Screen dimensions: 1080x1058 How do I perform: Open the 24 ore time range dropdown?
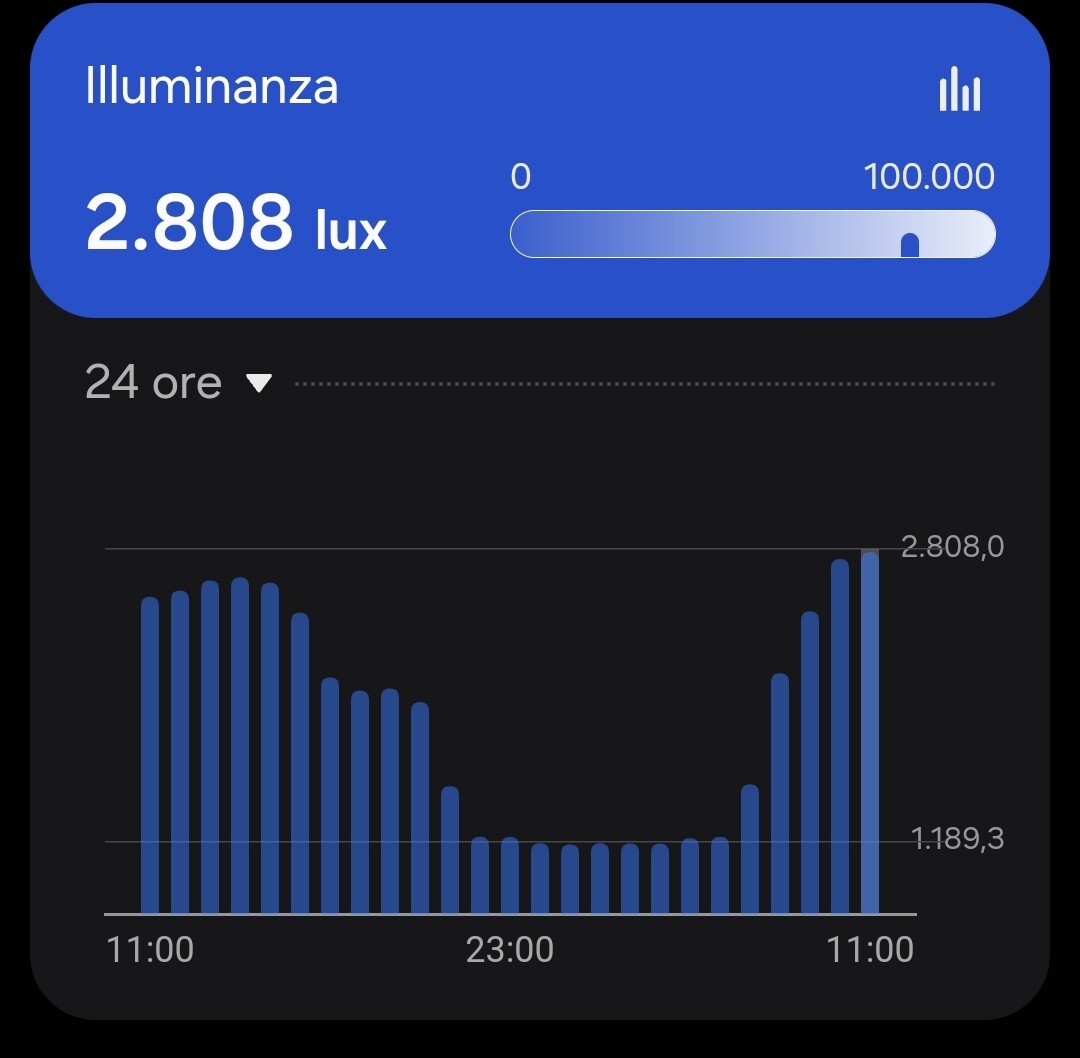(178, 383)
